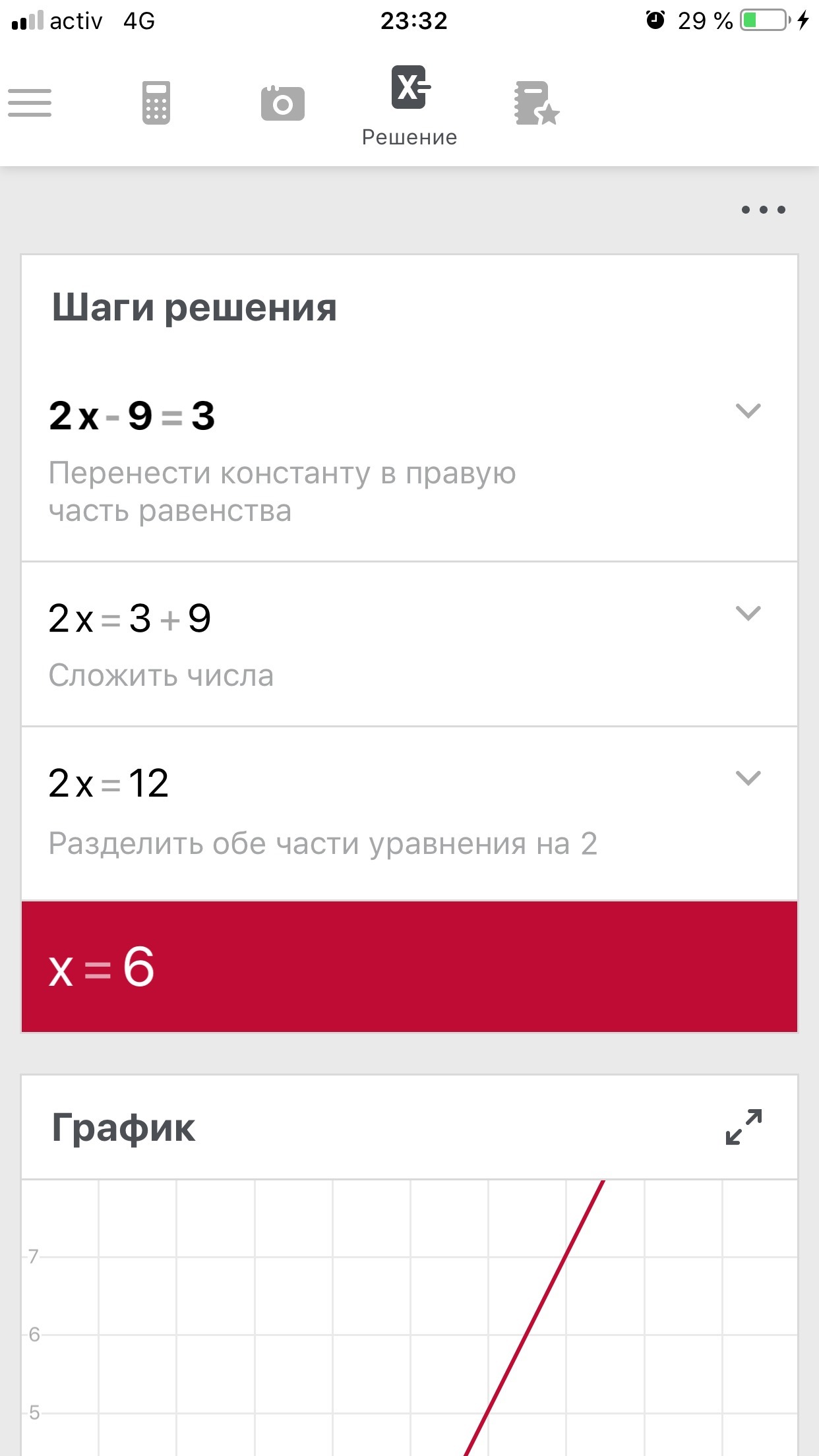The image size is (819, 1456).
Task: Enlarge the График graph to fullscreen
Action: (743, 1127)
